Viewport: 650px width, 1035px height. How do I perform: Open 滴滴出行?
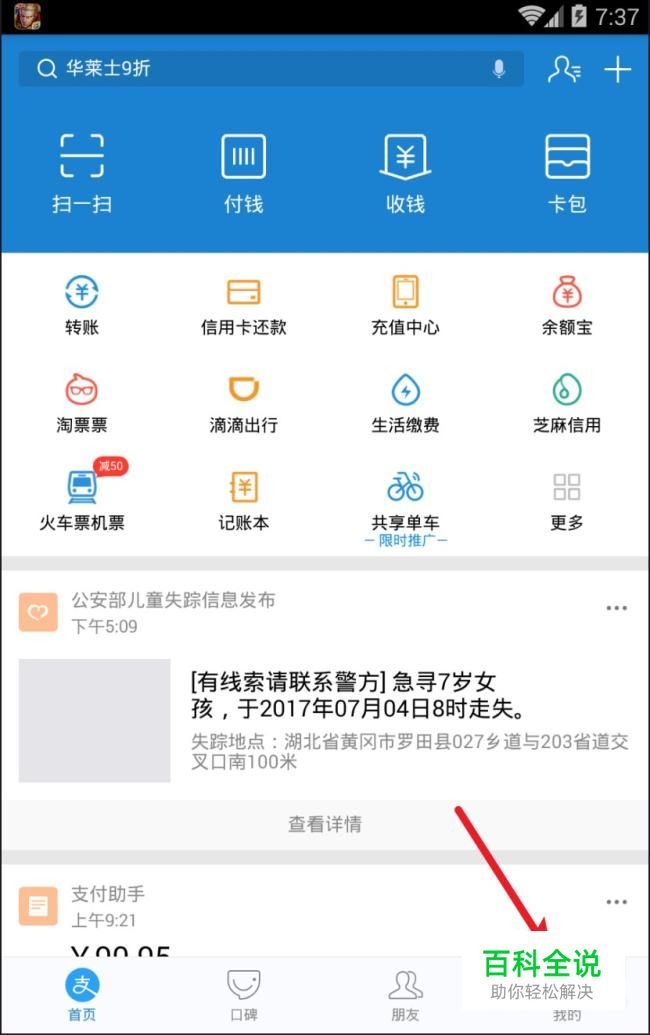click(x=243, y=402)
